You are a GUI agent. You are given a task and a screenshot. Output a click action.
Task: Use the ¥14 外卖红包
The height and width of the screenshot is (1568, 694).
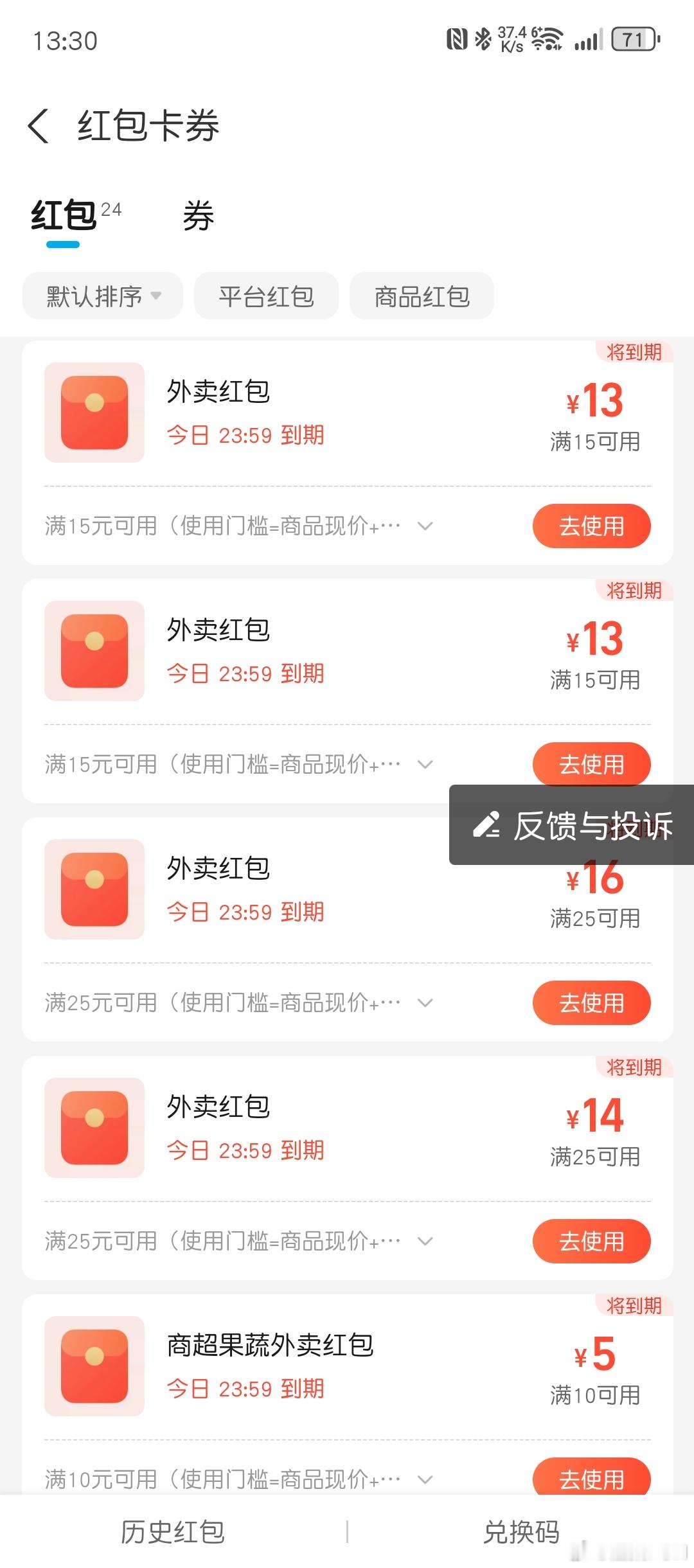pos(591,1241)
